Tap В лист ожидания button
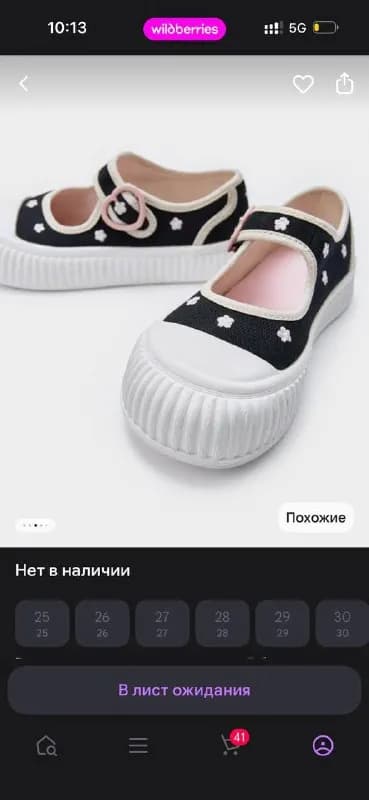This screenshot has height=800, width=369. click(184, 690)
